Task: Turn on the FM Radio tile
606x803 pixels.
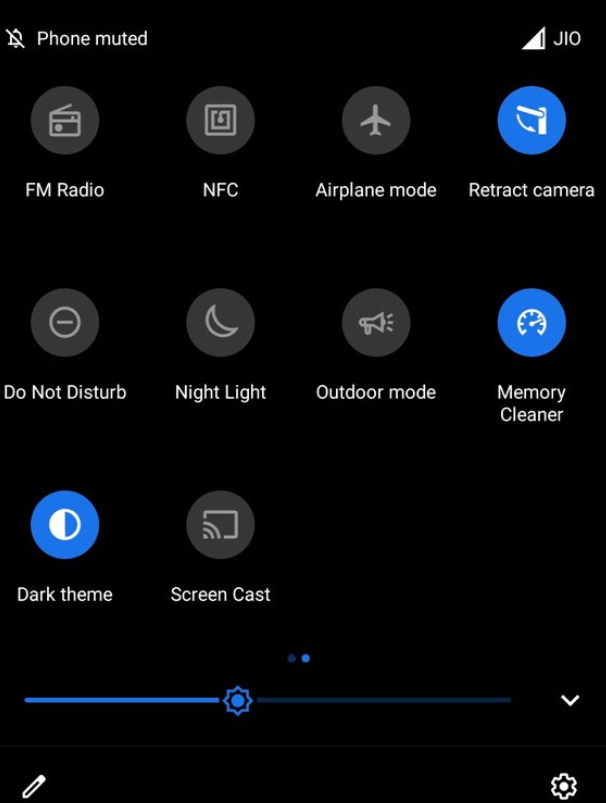Action: tap(65, 122)
